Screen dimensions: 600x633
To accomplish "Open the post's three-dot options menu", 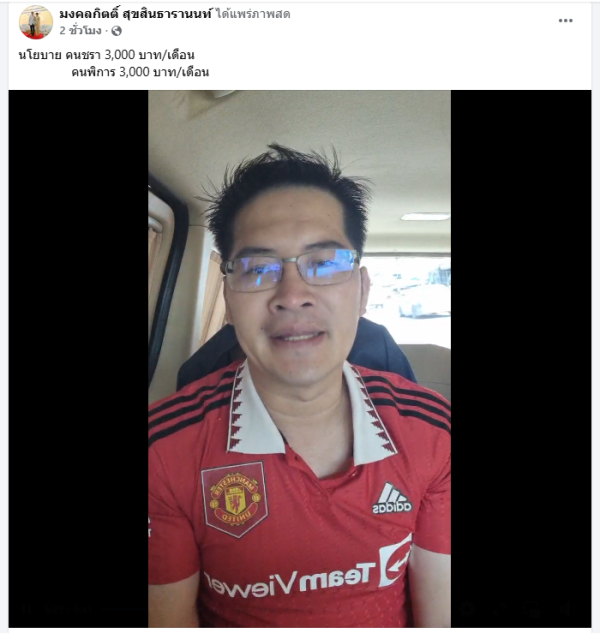I will pos(565,20).
